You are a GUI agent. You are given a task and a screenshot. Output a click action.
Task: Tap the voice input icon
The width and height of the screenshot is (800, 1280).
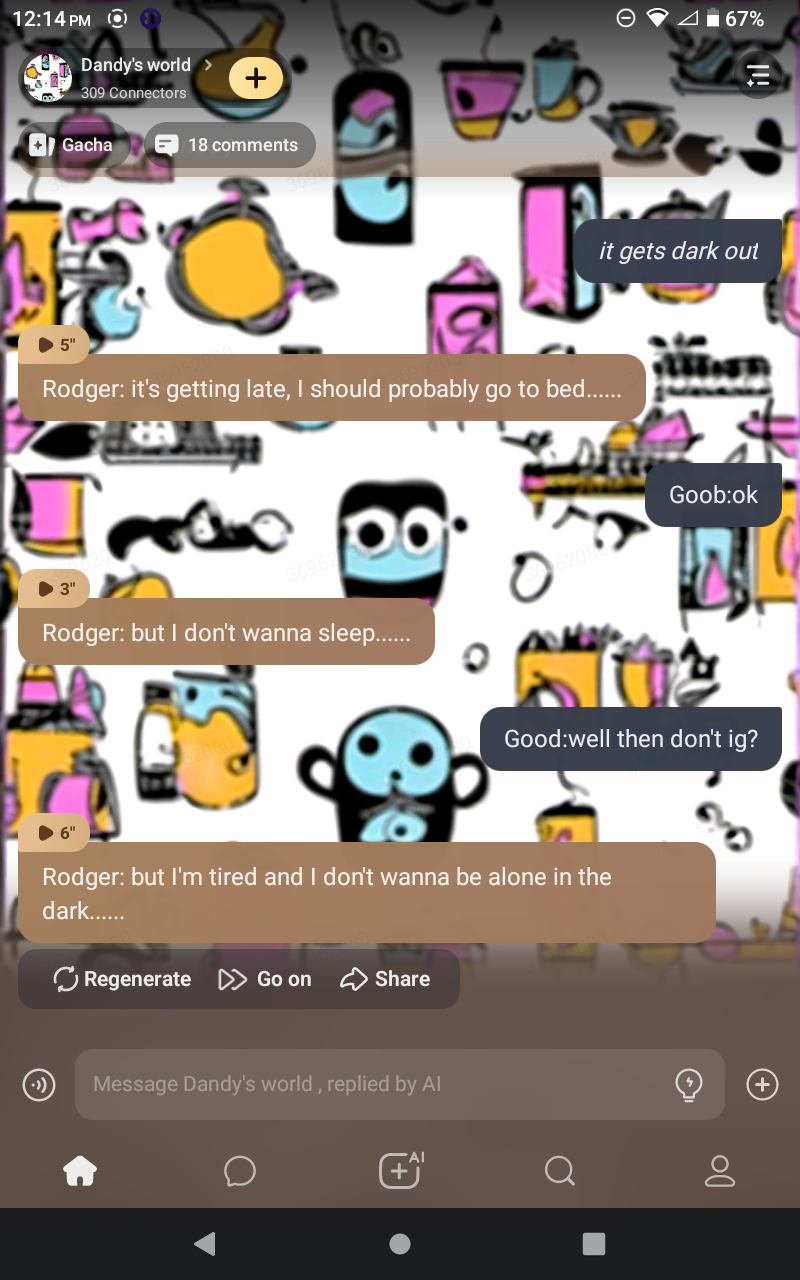[39, 1084]
